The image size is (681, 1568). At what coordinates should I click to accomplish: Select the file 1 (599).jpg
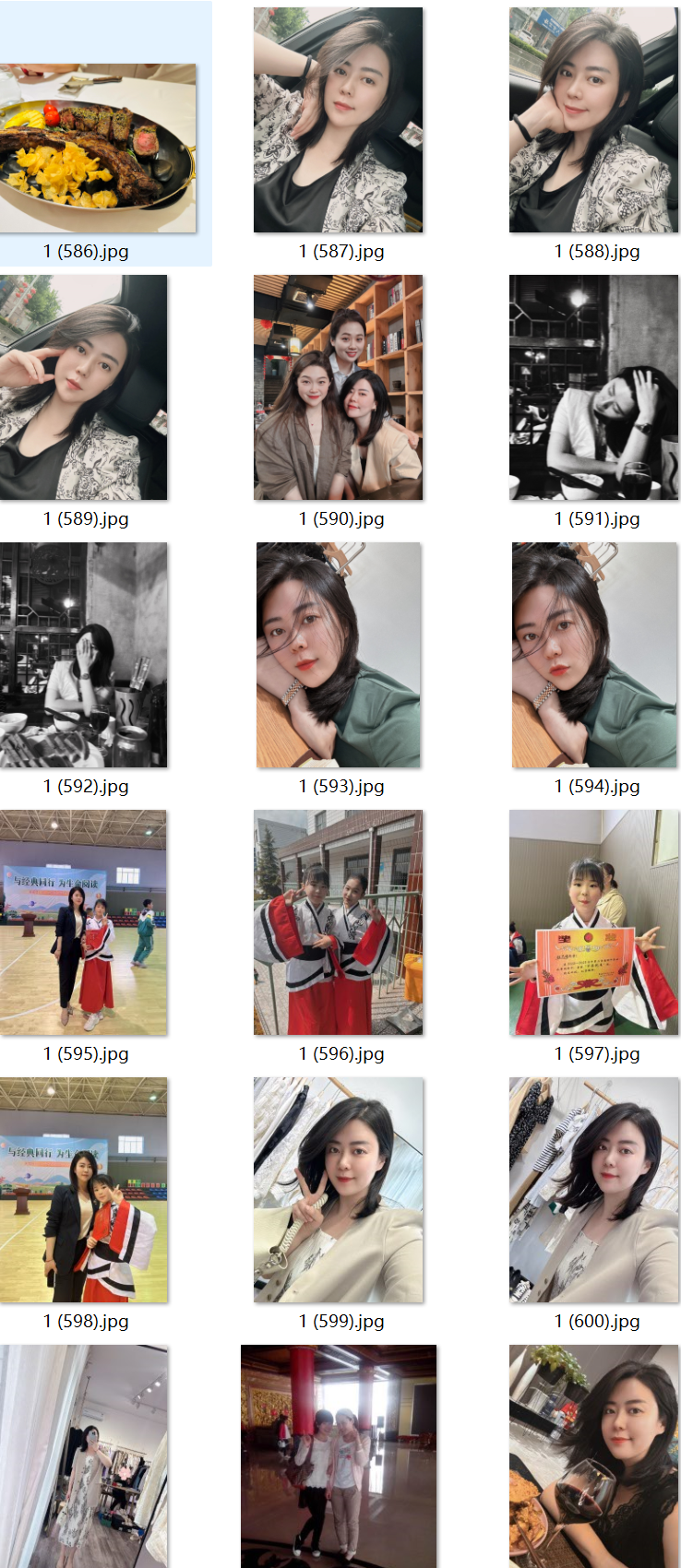click(x=338, y=1190)
